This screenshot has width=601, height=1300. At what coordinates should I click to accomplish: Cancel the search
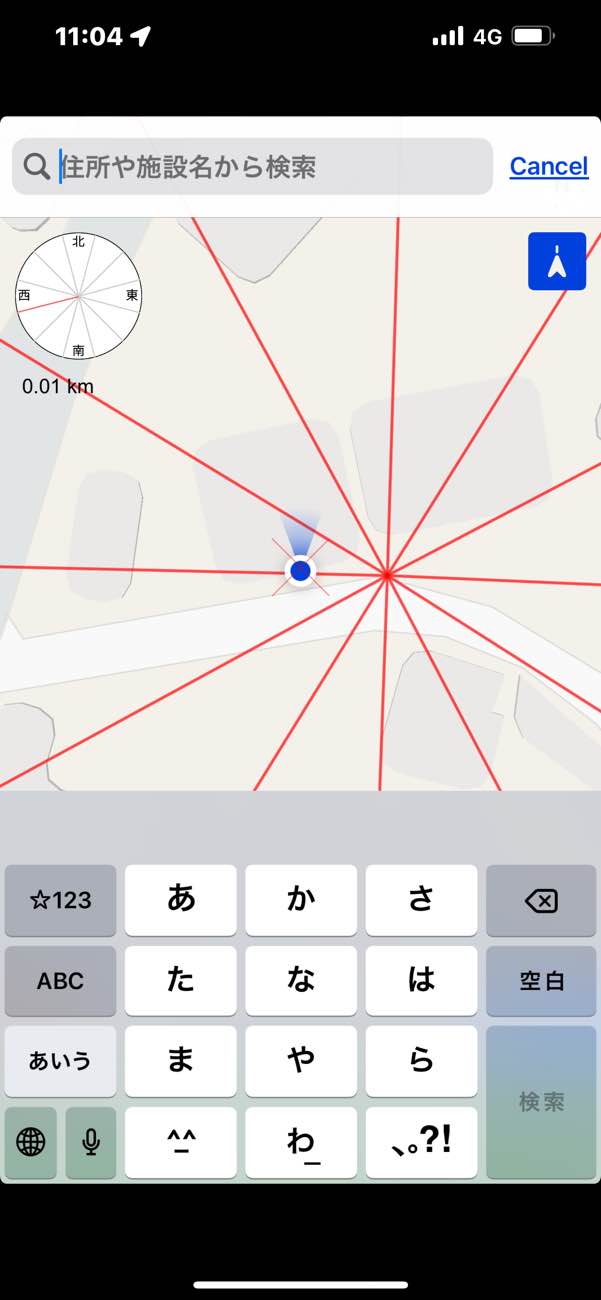[549, 166]
